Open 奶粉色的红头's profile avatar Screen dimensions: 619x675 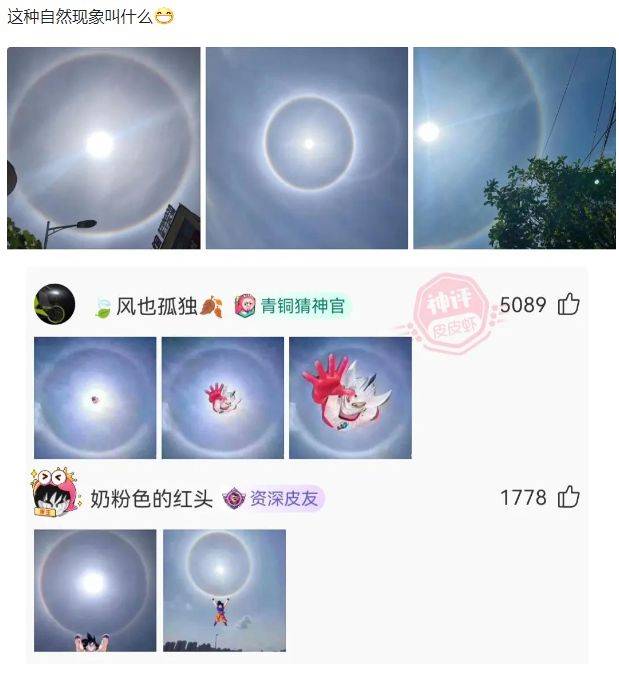click(x=54, y=497)
